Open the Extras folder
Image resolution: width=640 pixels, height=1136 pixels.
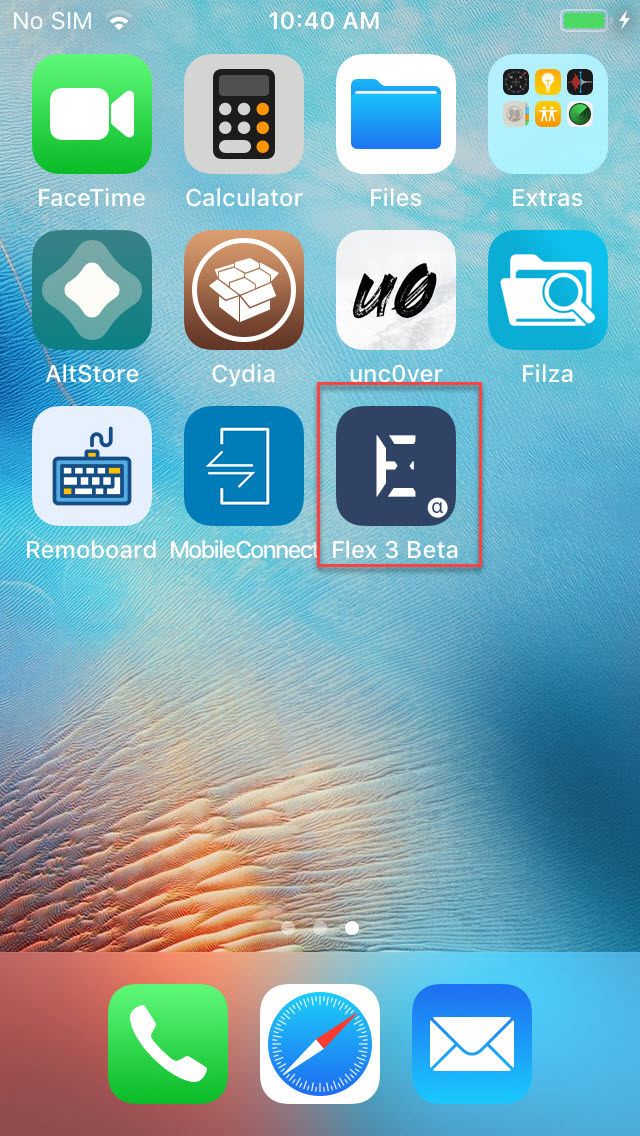pos(548,114)
